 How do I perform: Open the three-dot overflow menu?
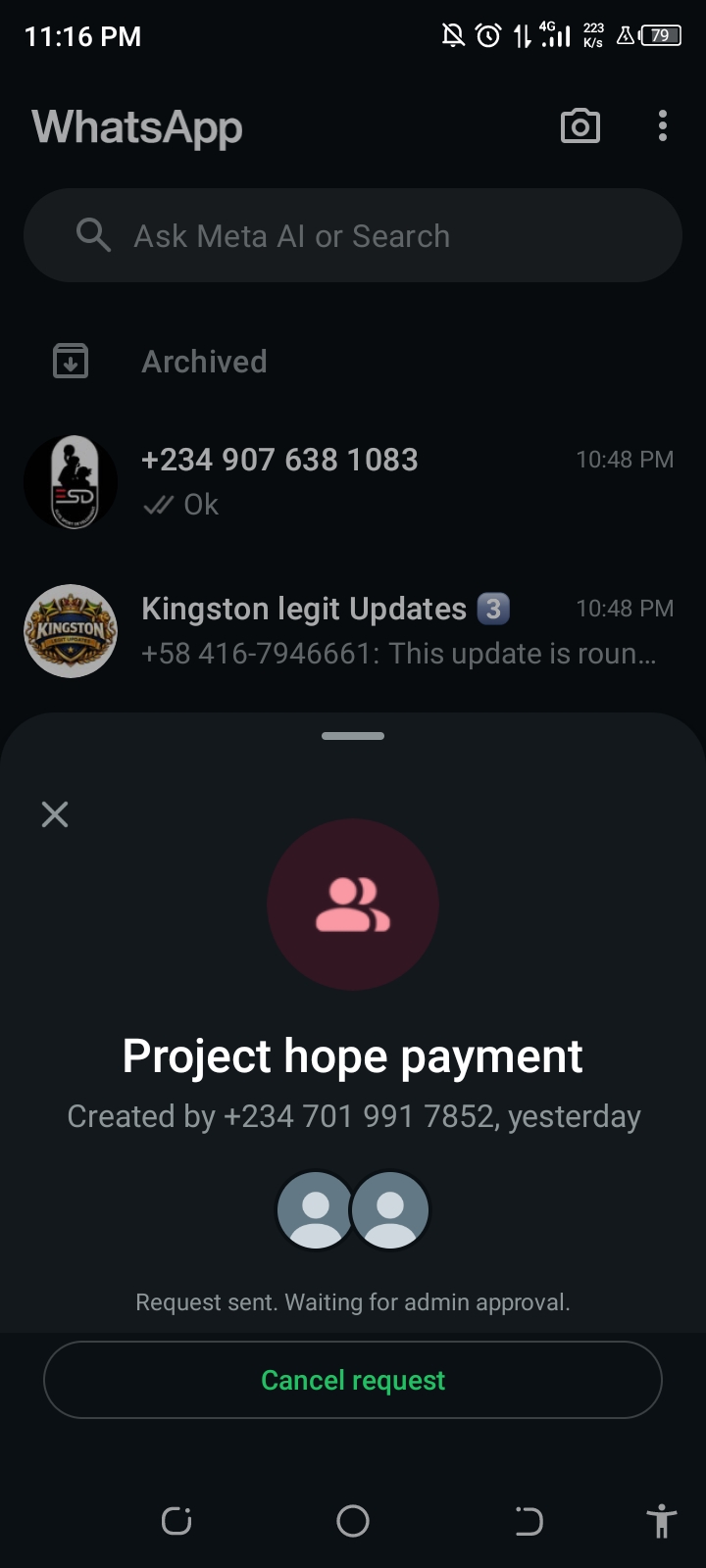click(663, 126)
